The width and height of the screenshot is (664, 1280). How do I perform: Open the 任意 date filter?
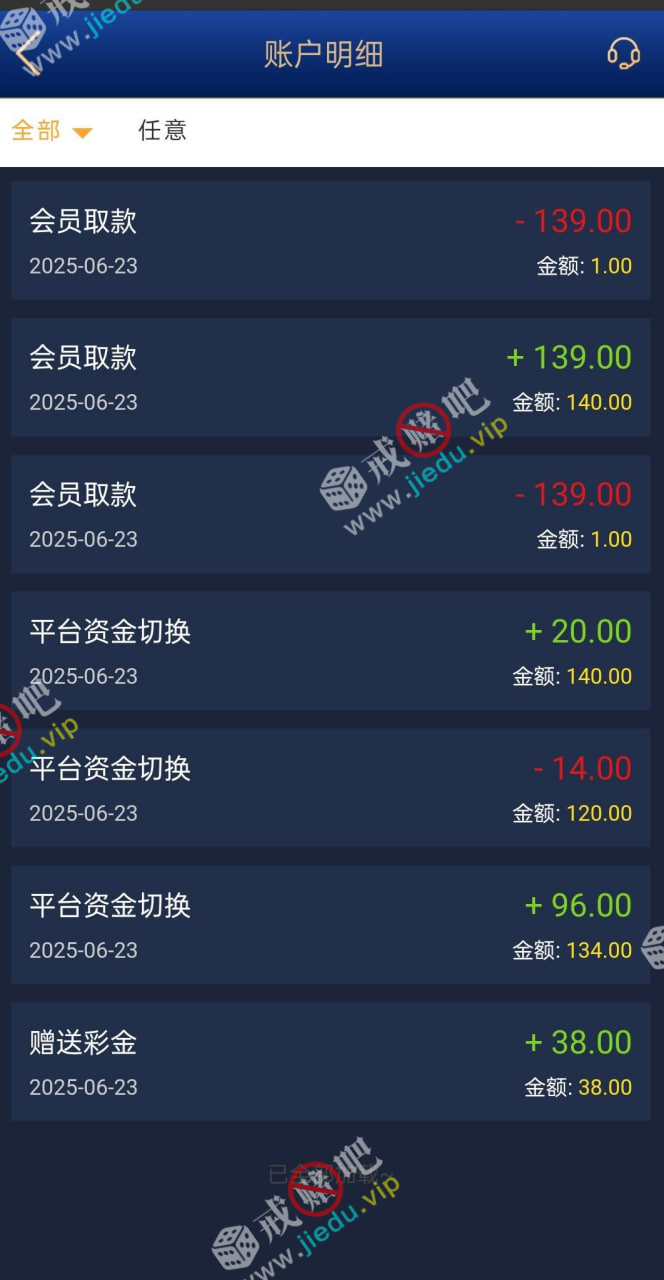pyautogui.click(x=162, y=131)
